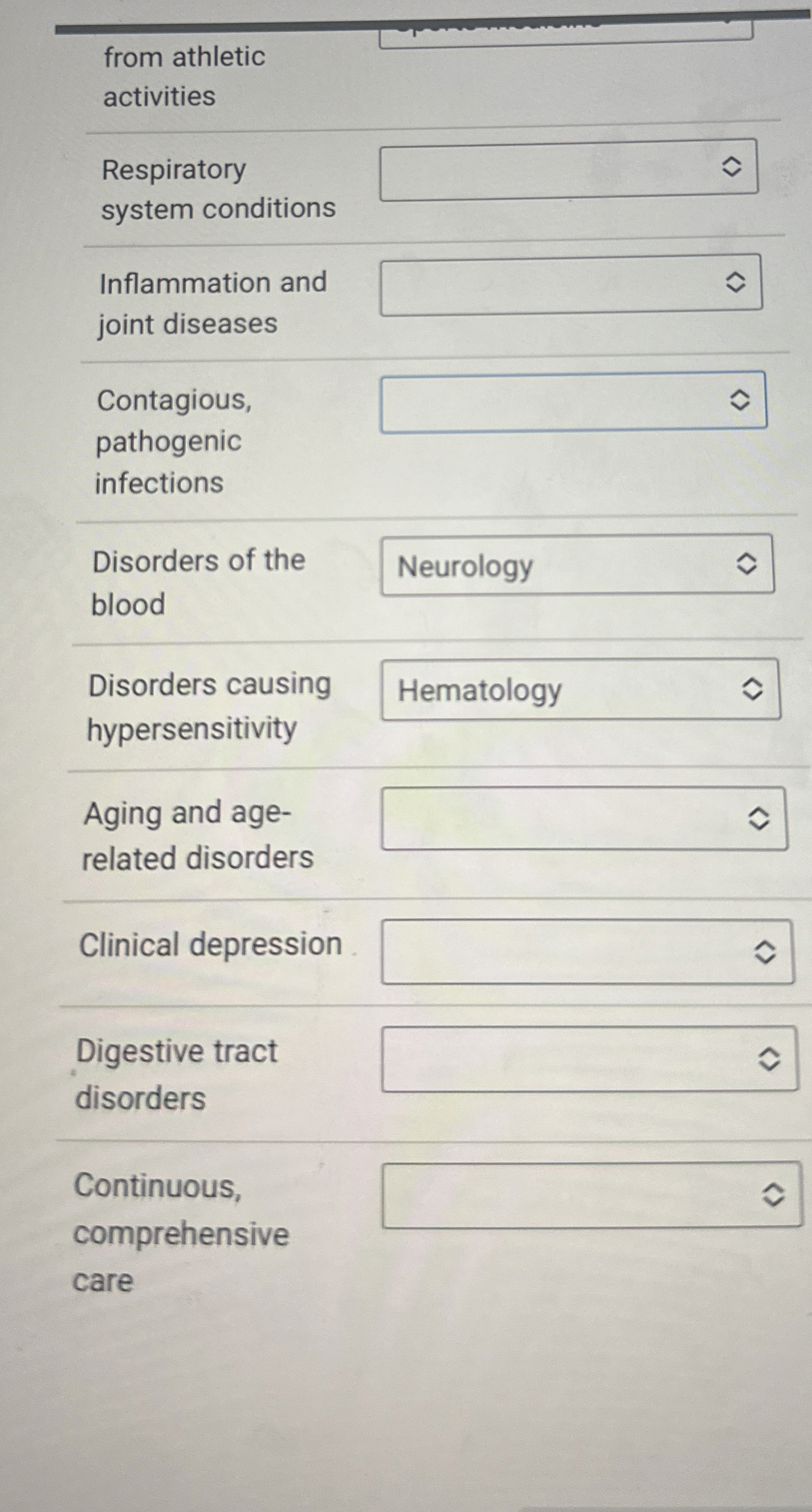Image resolution: width=812 pixels, height=1512 pixels.
Task: Choose a specialty for Aging and age-related disorders
Action: click(583, 818)
